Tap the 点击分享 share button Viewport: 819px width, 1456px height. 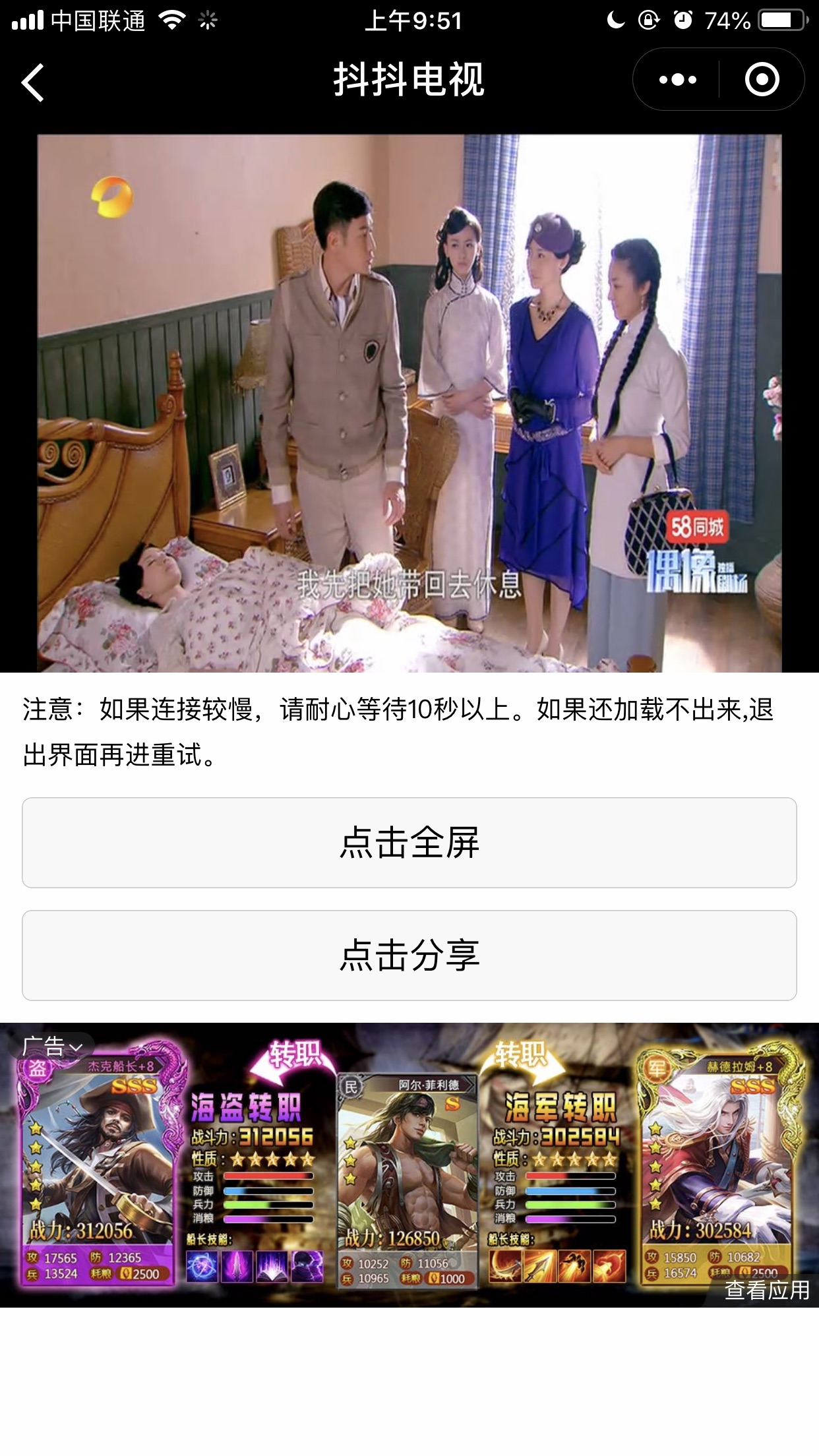pos(409,956)
